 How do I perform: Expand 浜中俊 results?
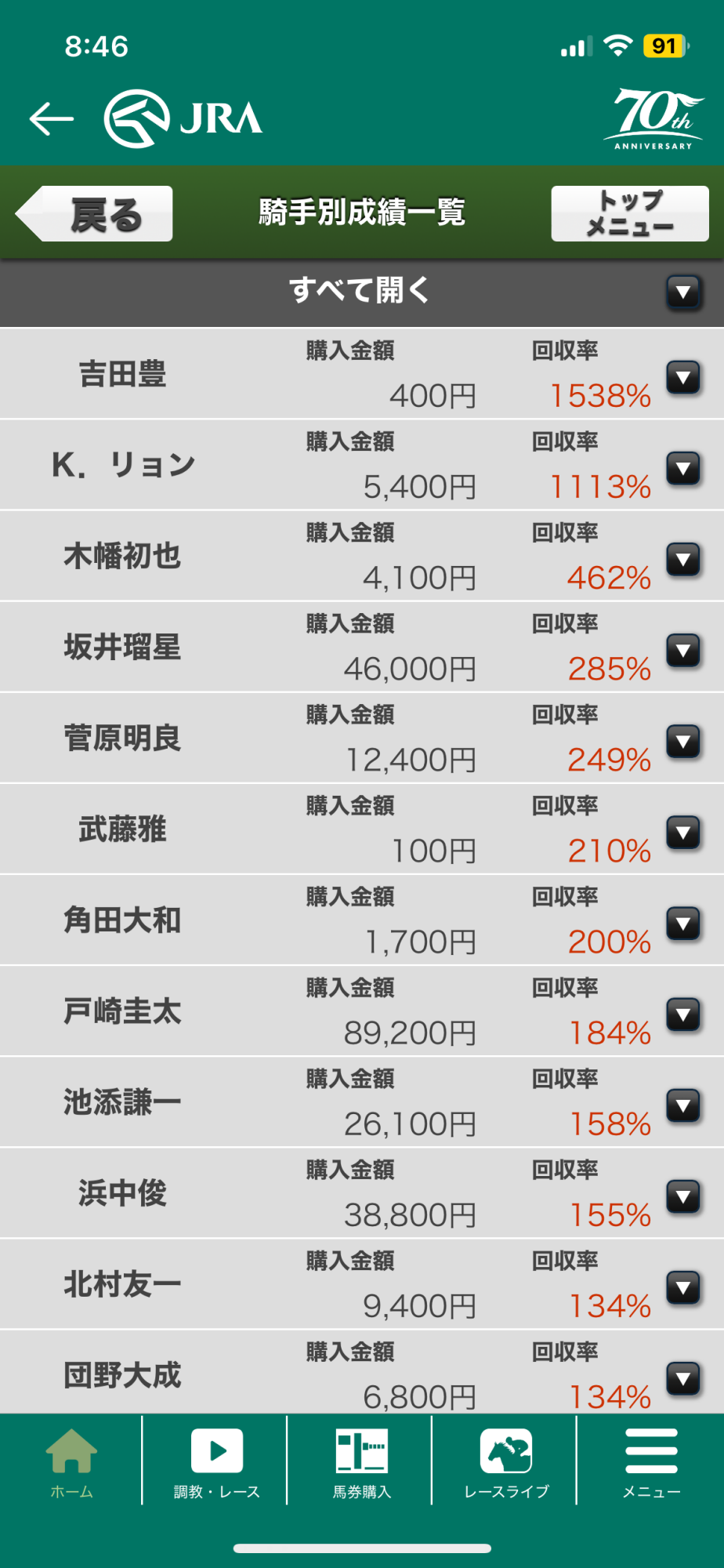(x=682, y=1196)
